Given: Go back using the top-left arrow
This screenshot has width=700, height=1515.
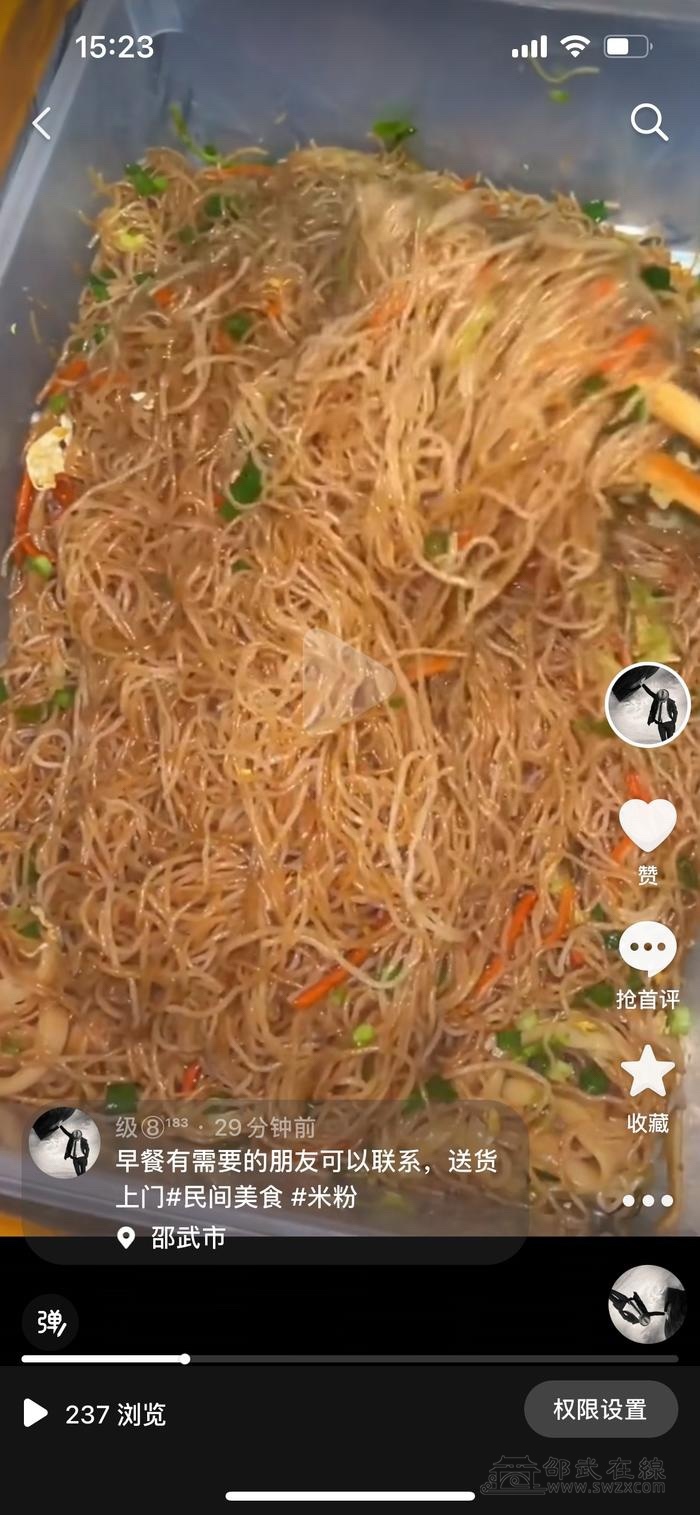Looking at the screenshot, I should click(x=41, y=124).
